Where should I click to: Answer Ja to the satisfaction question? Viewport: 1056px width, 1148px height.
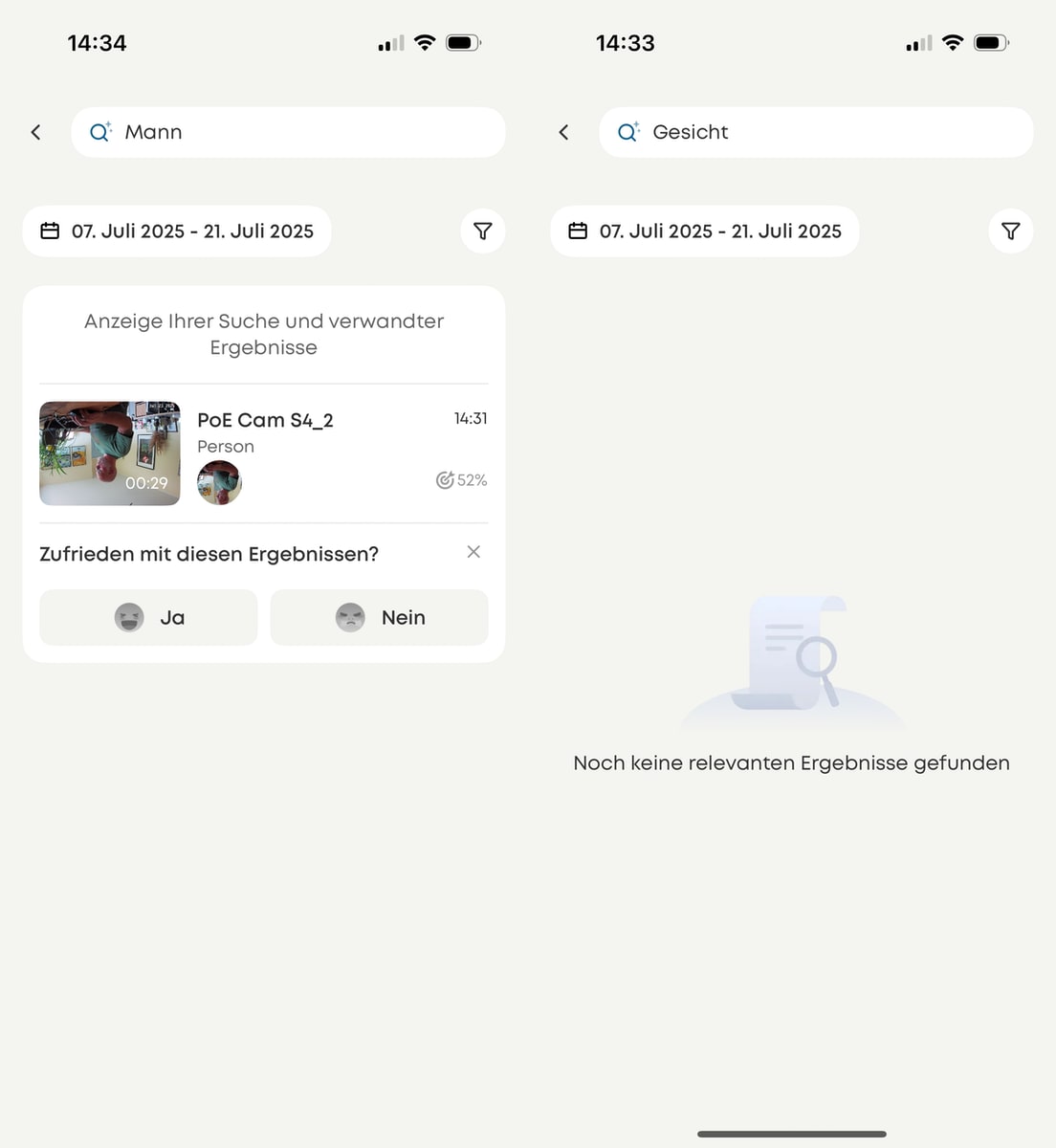click(148, 618)
